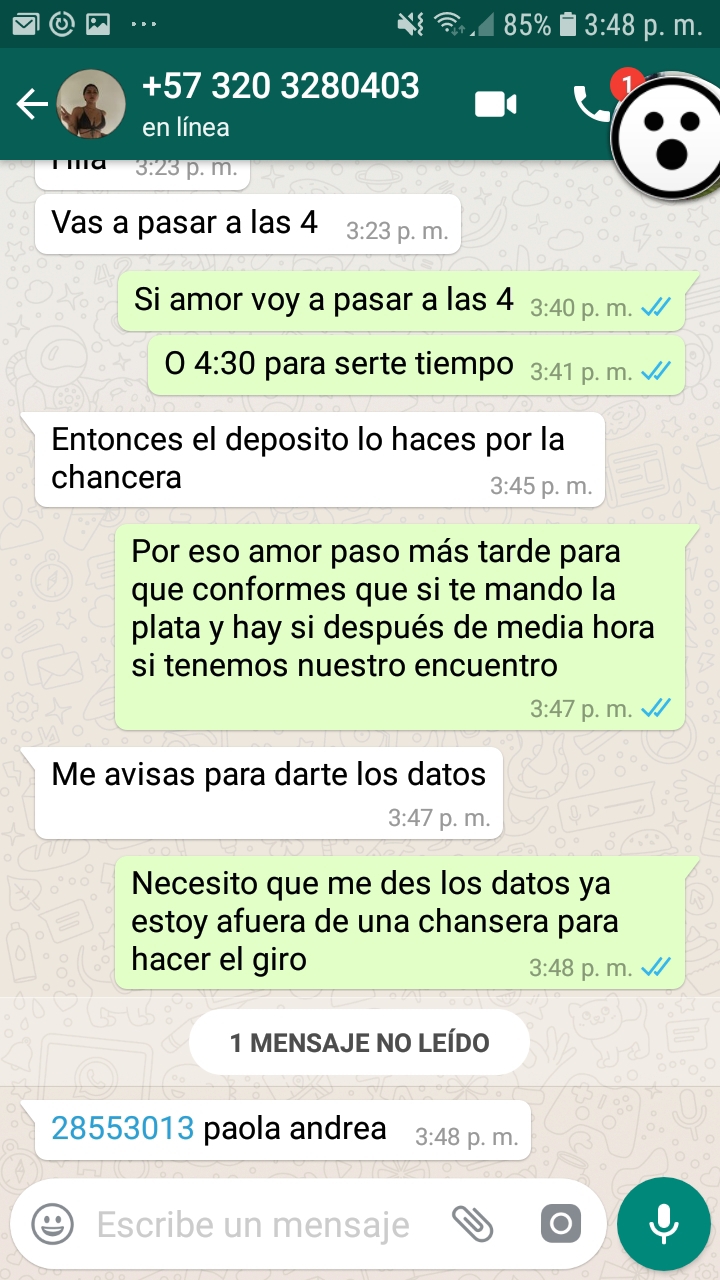Open the contact's profile picture
Screen dimensions: 720x1280
click(91, 105)
